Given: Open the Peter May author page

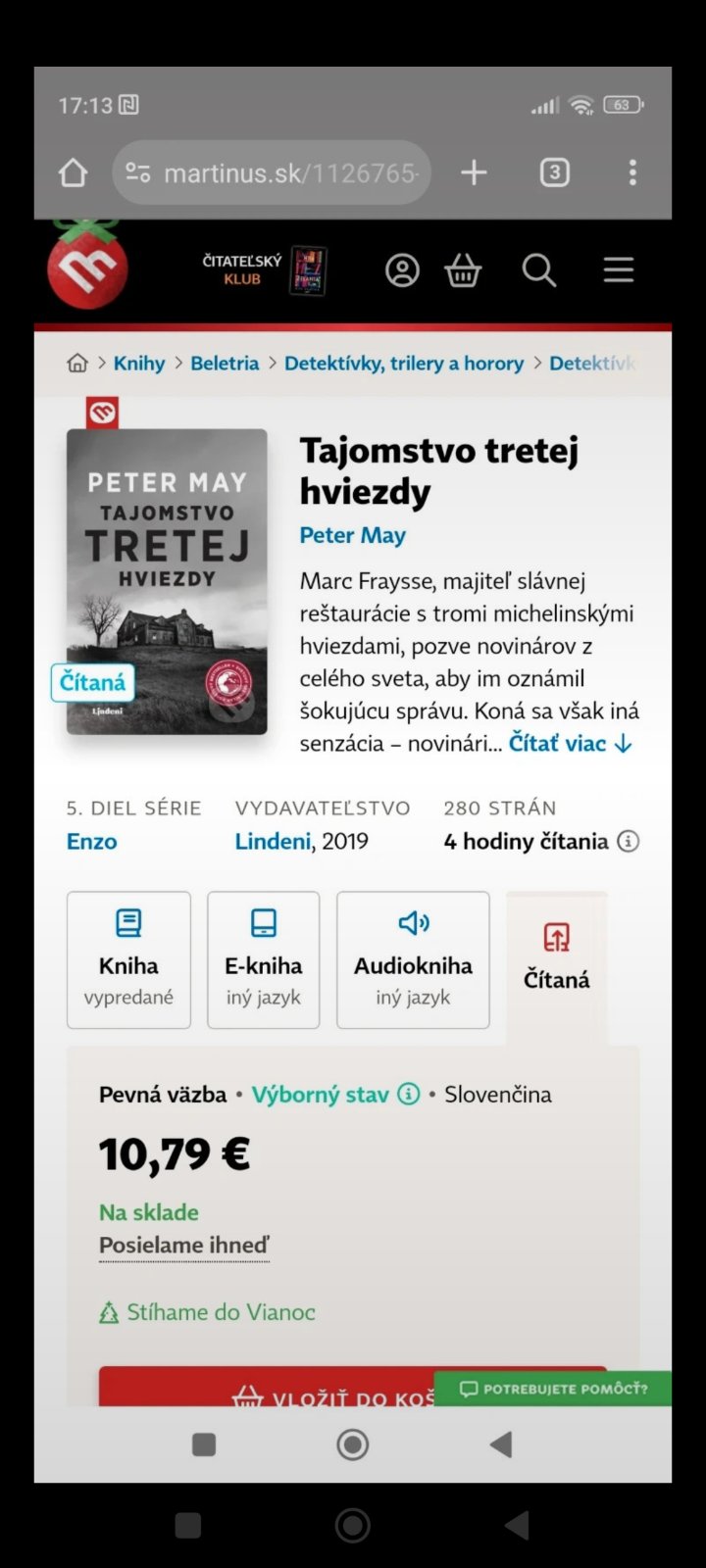Looking at the screenshot, I should pyautogui.click(x=352, y=535).
